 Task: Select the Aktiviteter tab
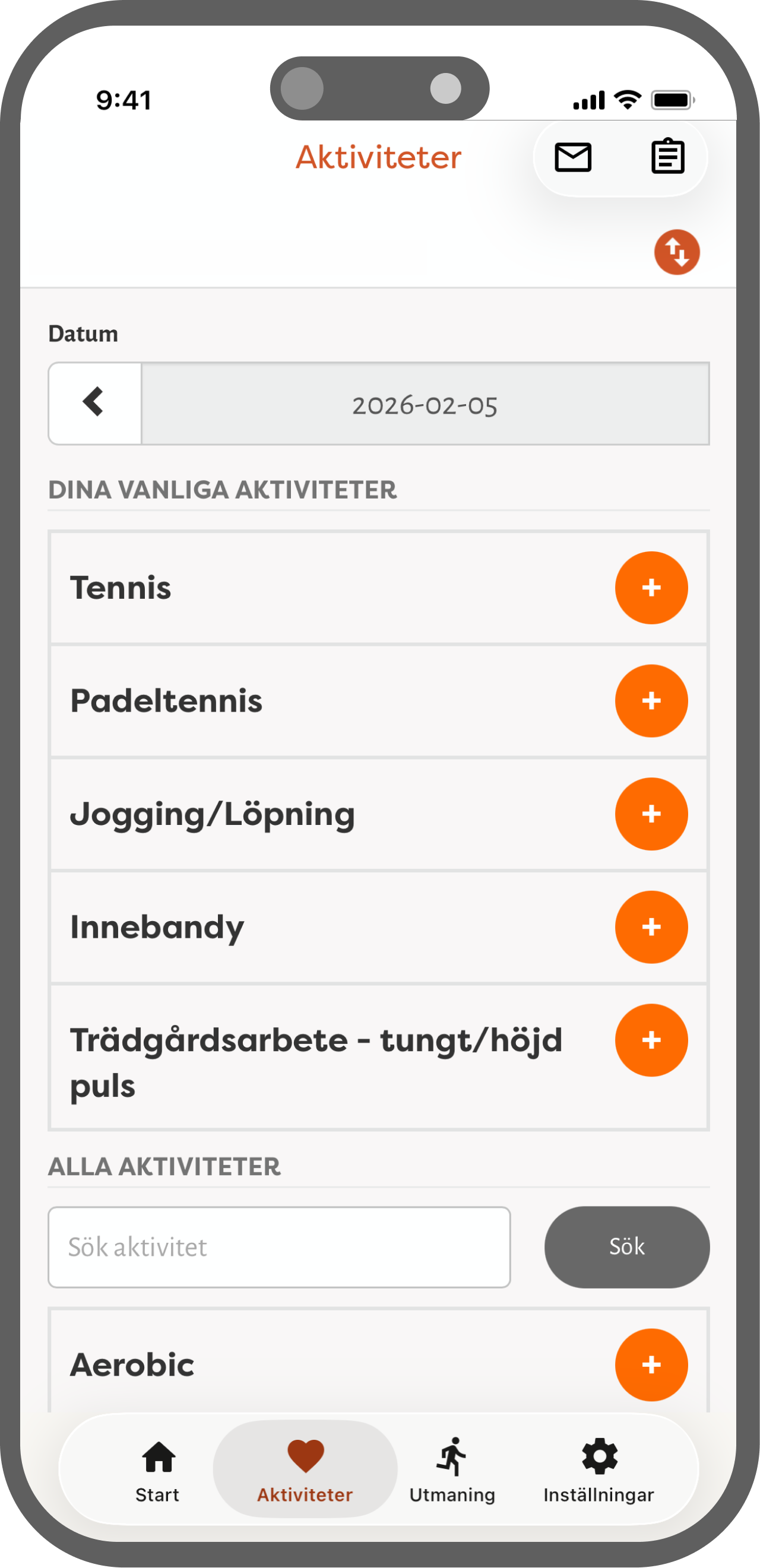click(x=305, y=1471)
